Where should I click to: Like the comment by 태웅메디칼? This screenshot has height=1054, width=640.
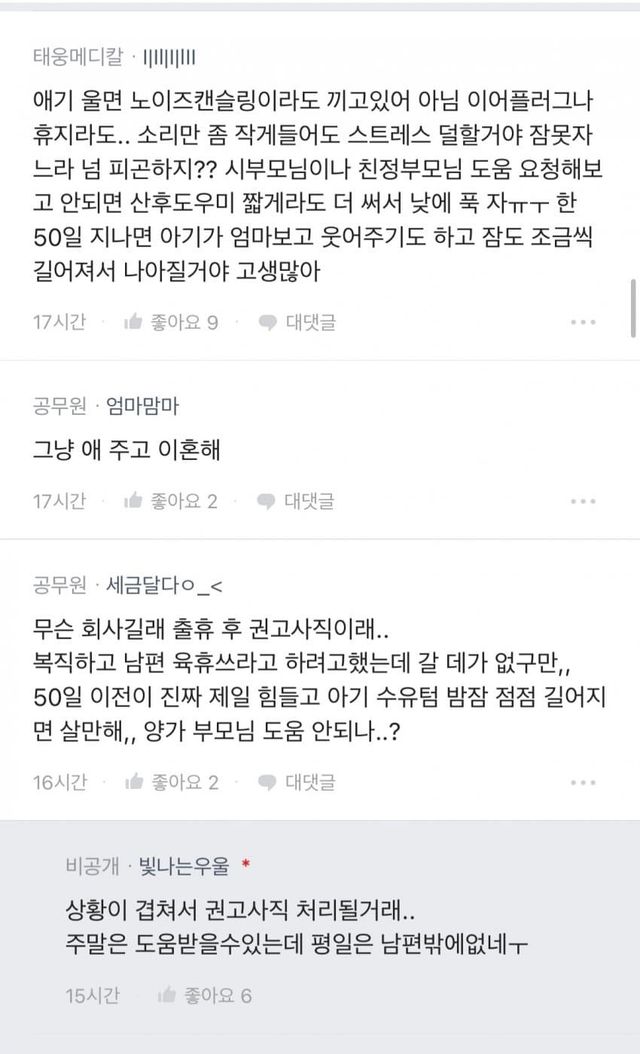point(169,322)
